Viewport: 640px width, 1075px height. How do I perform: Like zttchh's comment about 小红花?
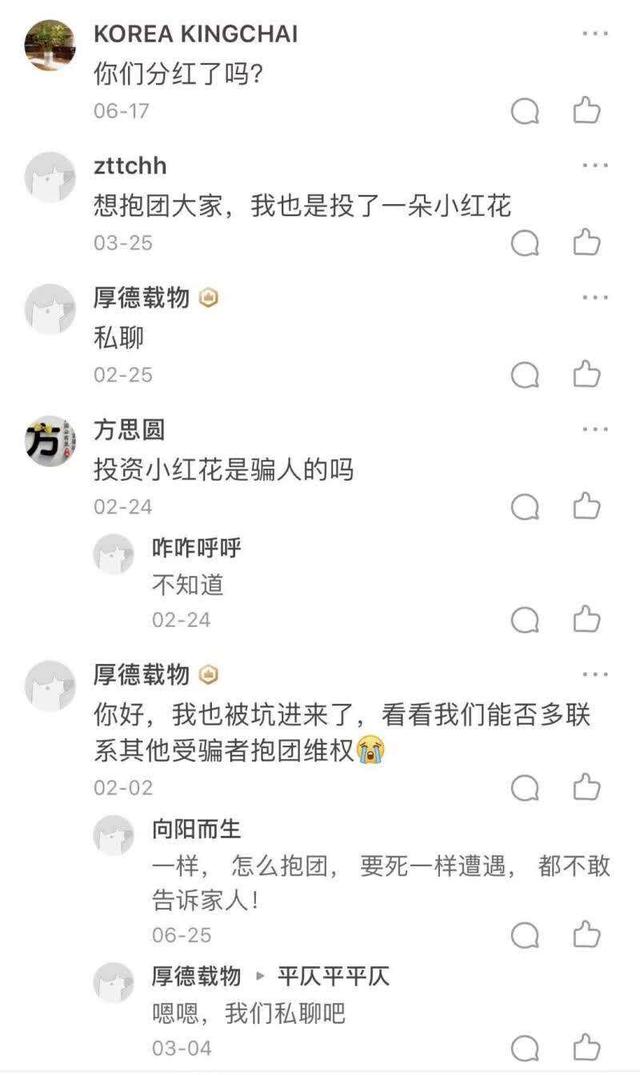point(587,243)
